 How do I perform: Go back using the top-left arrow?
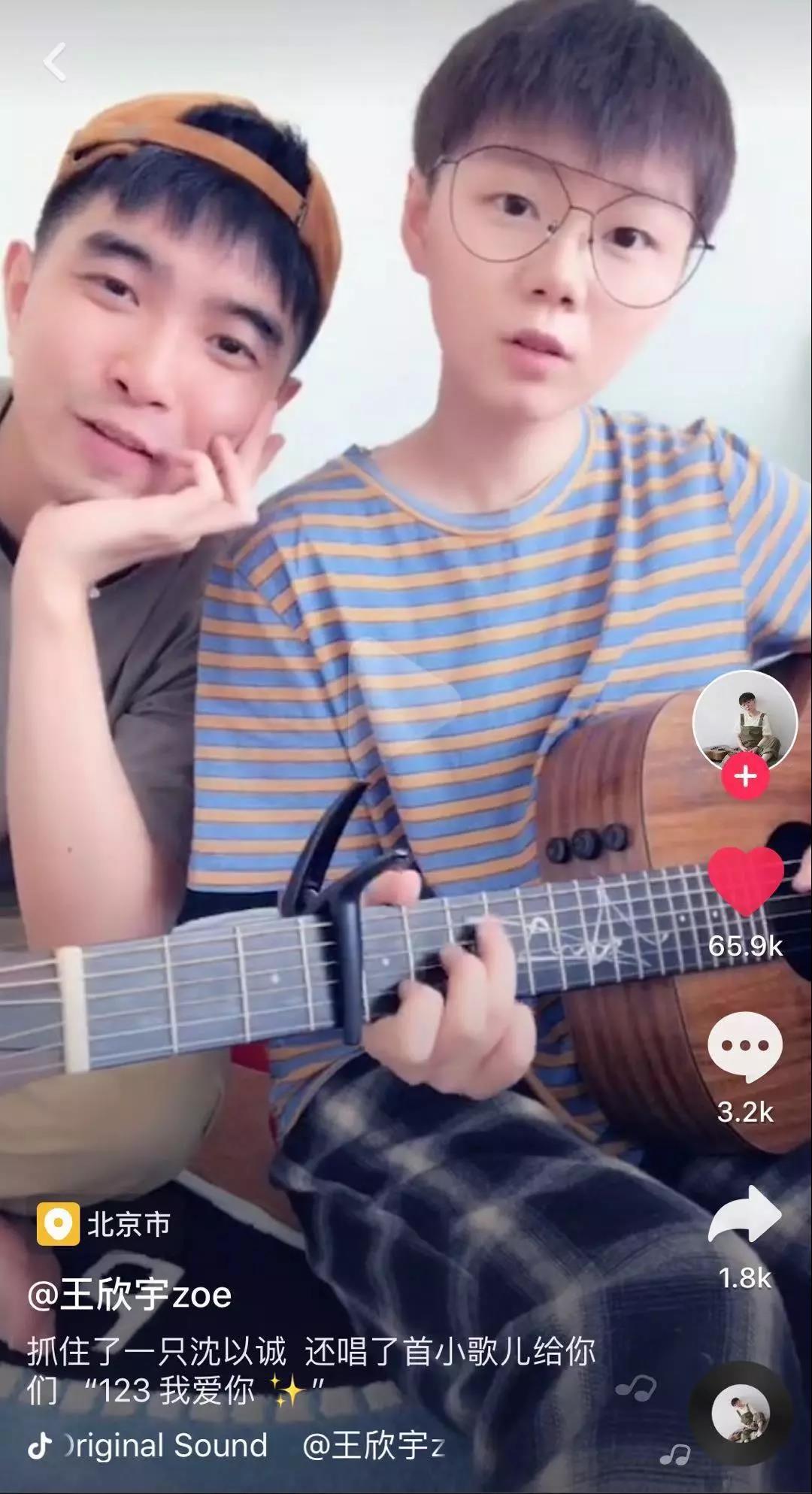click(x=55, y=62)
